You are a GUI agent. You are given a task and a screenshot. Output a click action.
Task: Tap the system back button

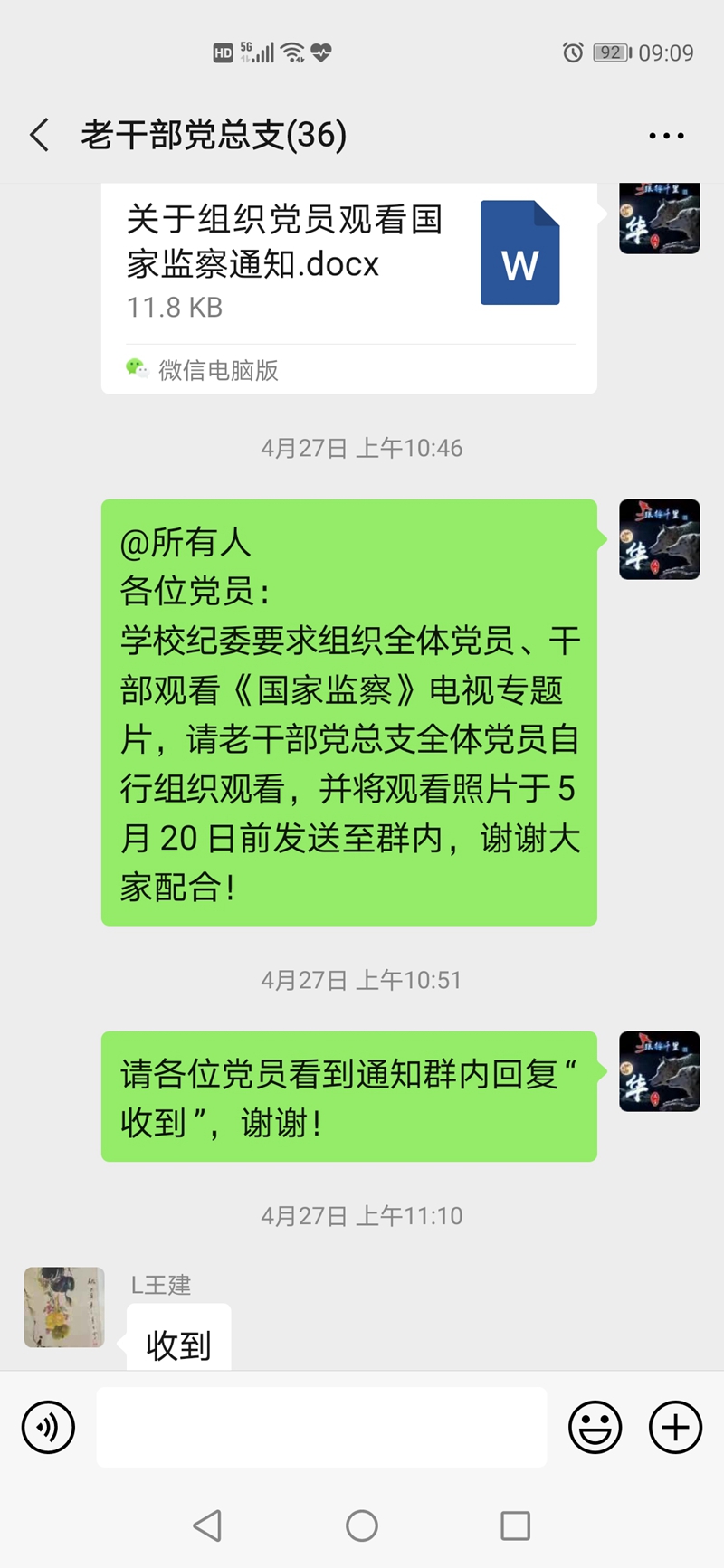pos(207,1525)
